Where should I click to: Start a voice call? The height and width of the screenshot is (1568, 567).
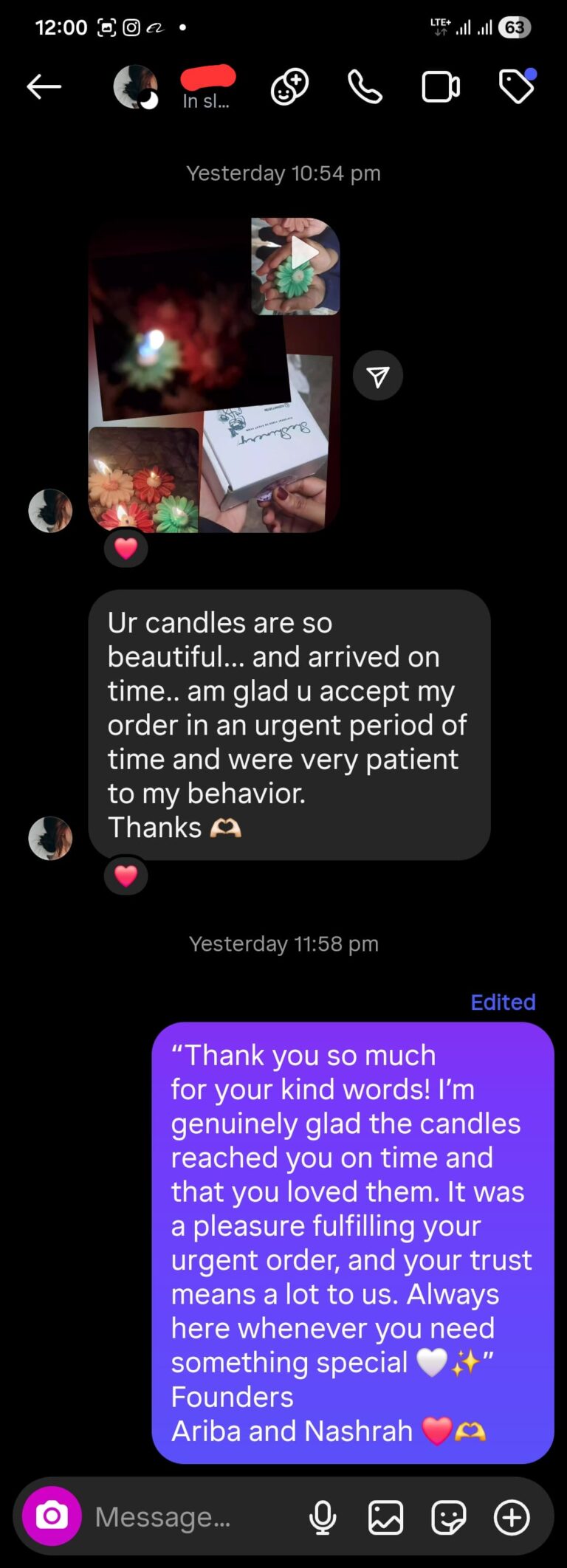(x=365, y=87)
